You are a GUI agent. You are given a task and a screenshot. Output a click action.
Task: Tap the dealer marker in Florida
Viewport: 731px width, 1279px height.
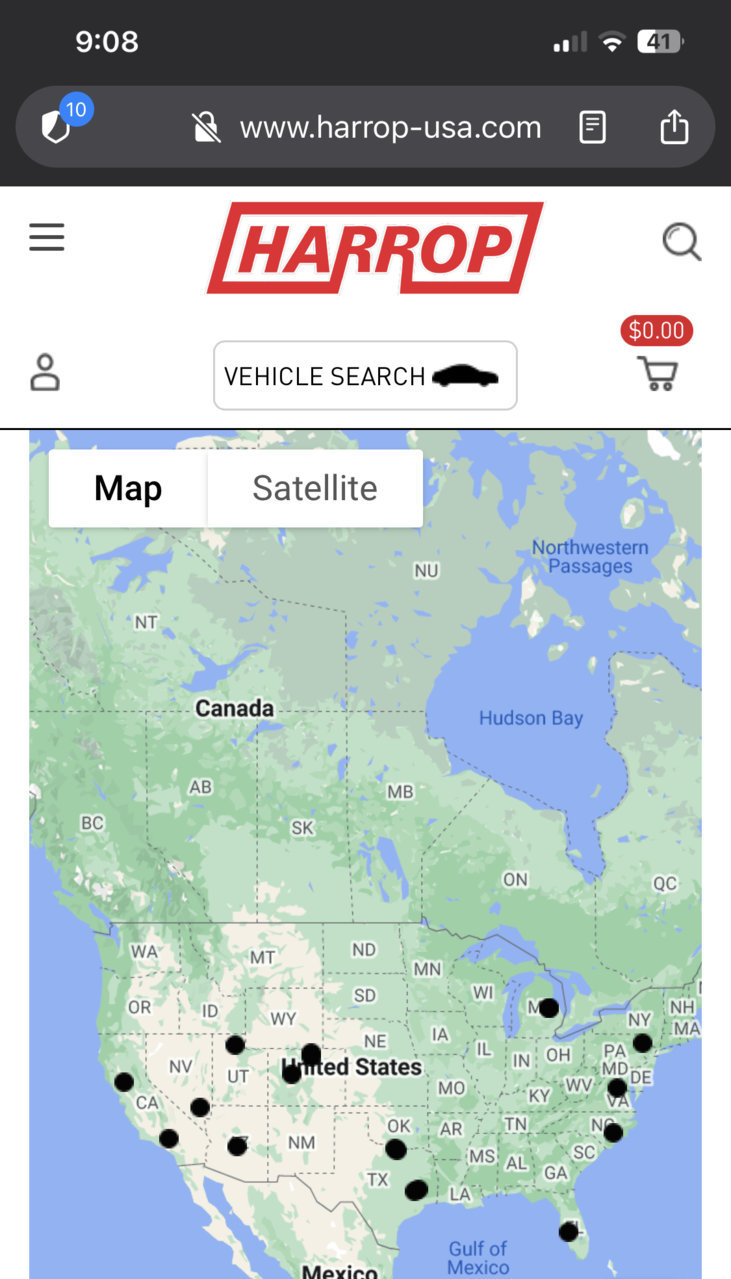[568, 1231]
